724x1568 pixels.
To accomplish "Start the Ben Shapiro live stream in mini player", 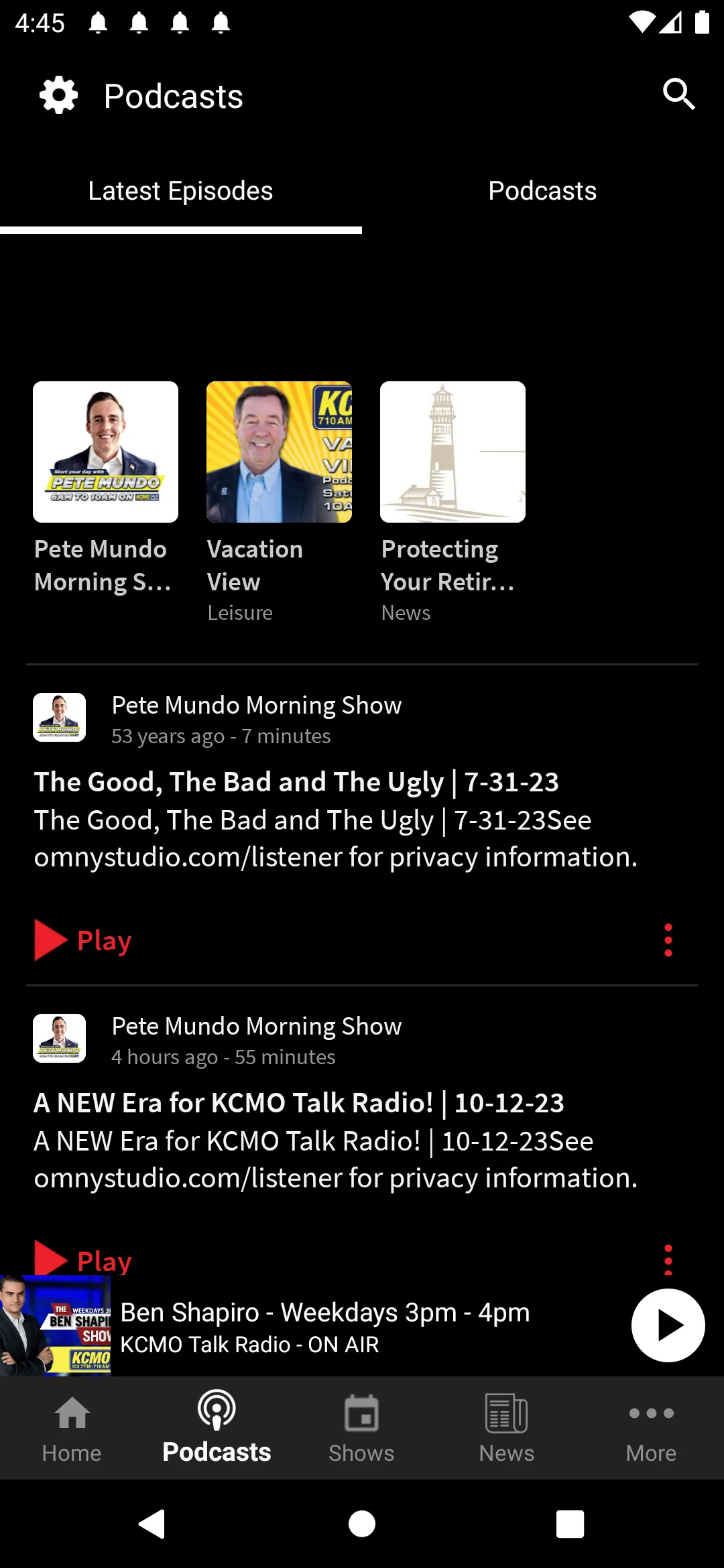I will [x=668, y=1325].
